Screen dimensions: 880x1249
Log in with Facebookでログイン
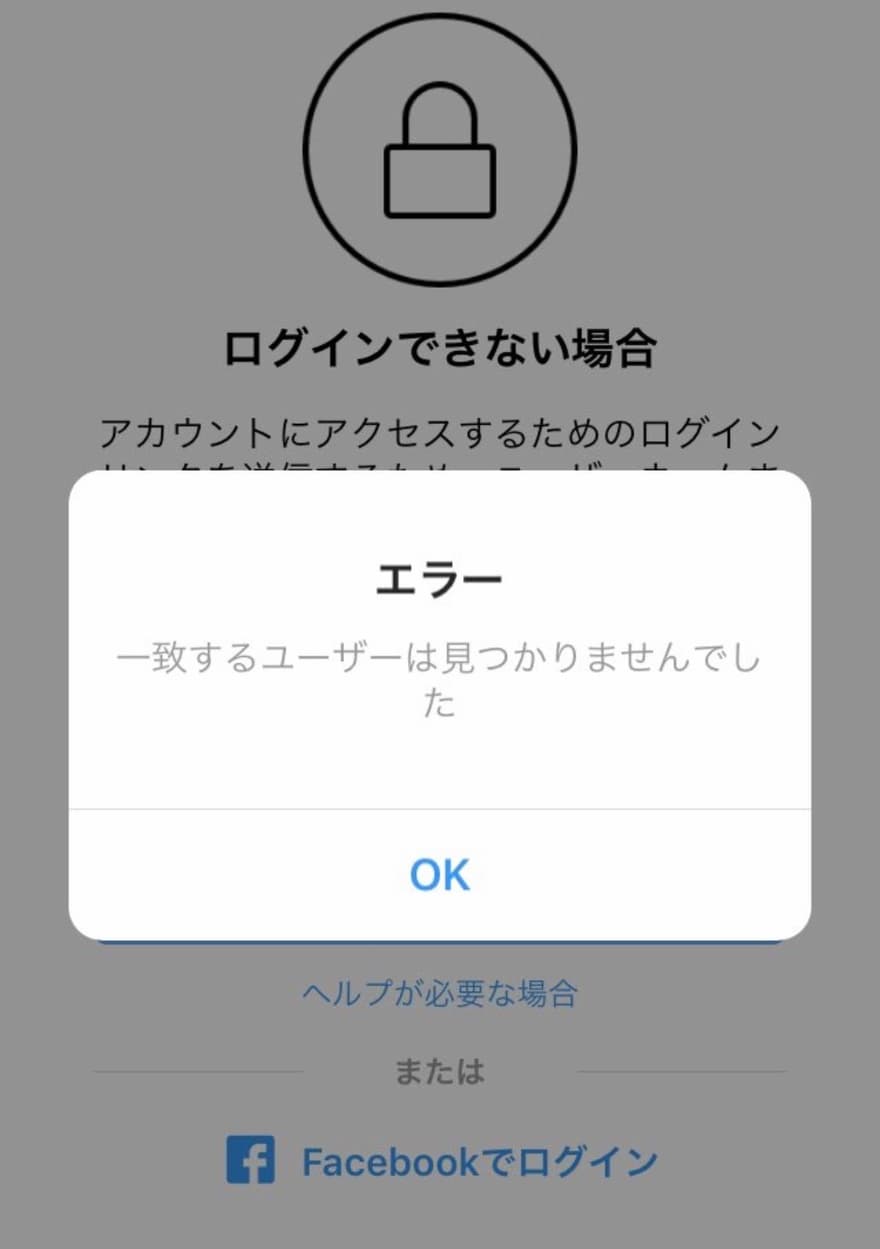tap(442, 1162)
